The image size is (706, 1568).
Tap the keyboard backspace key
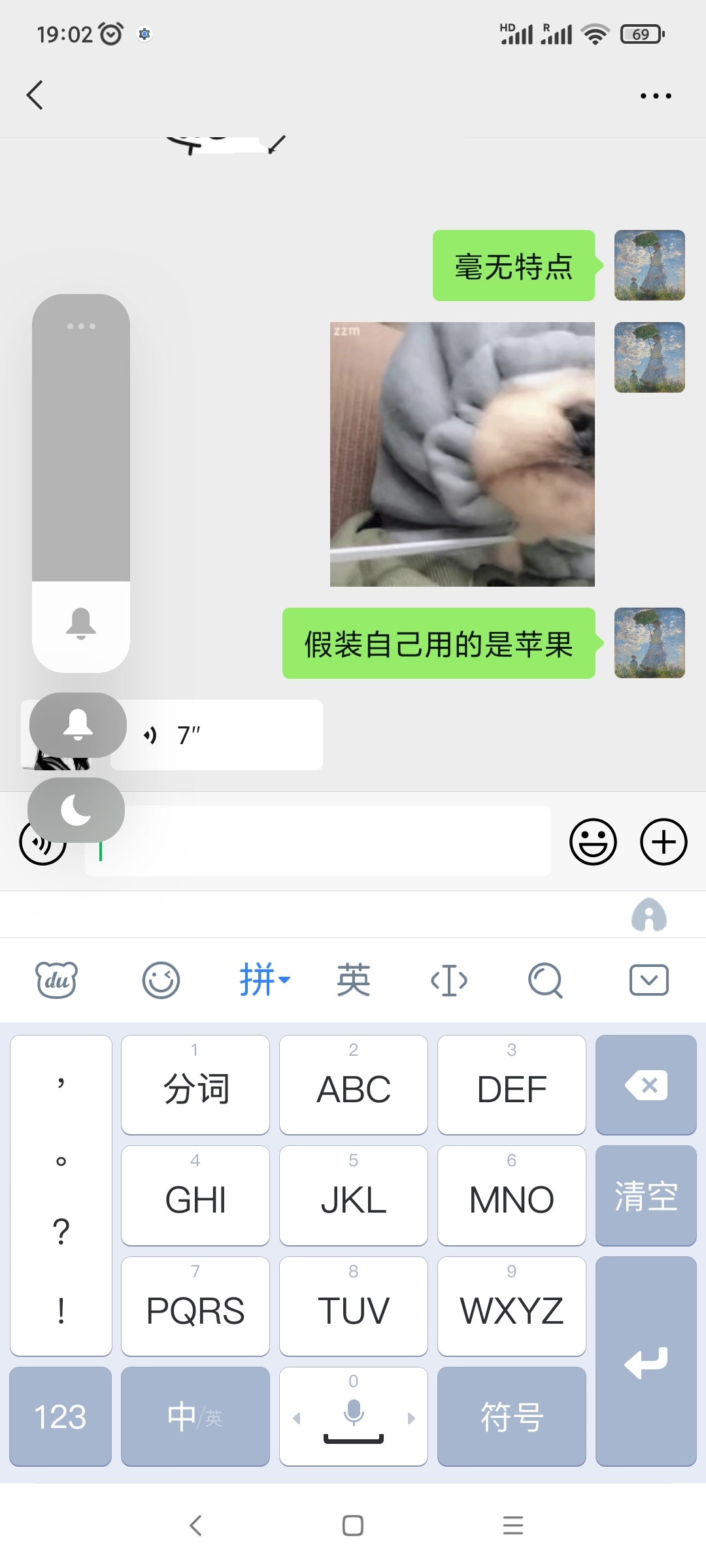click(x=646, y=1085)
